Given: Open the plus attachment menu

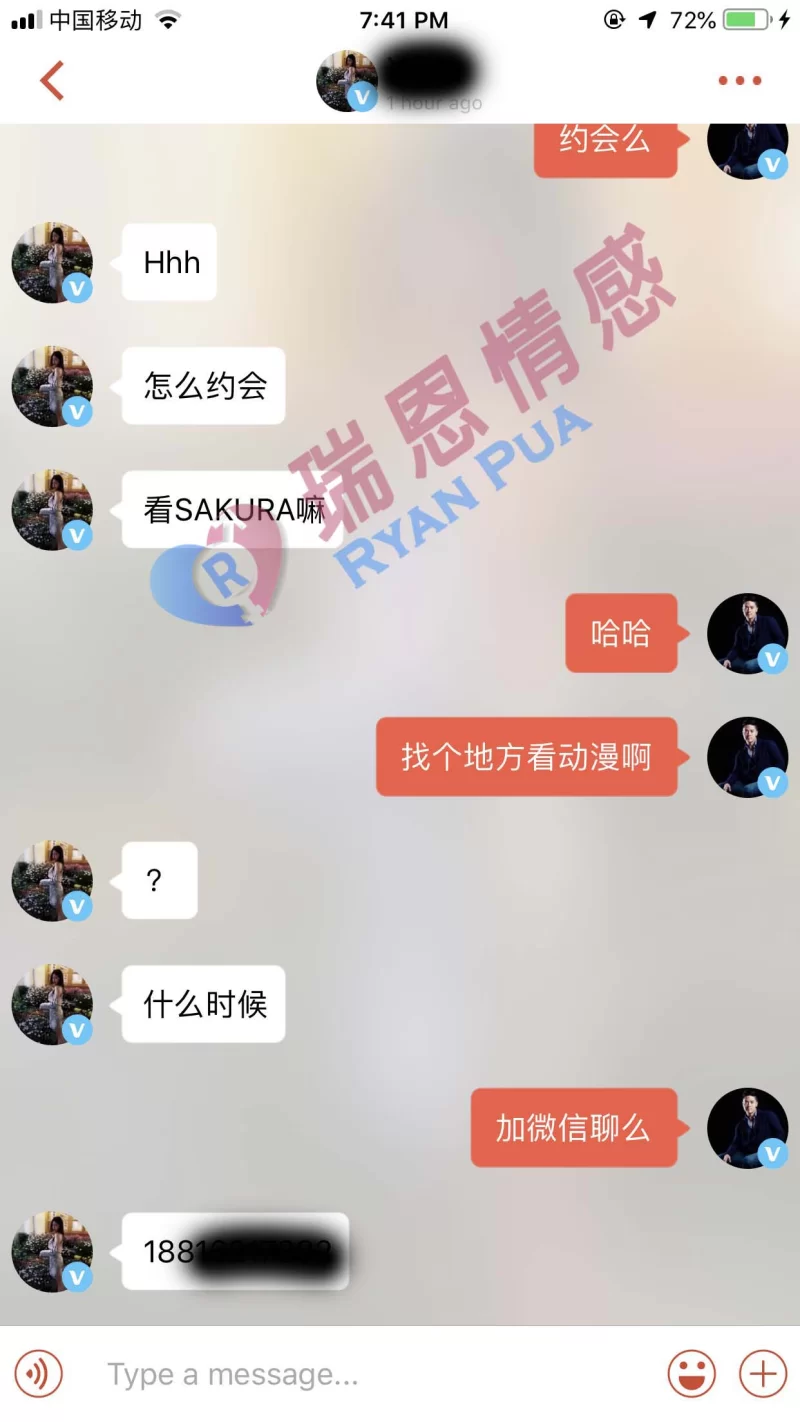Looking at the screenshot, I should click(x=762, y=1374).
